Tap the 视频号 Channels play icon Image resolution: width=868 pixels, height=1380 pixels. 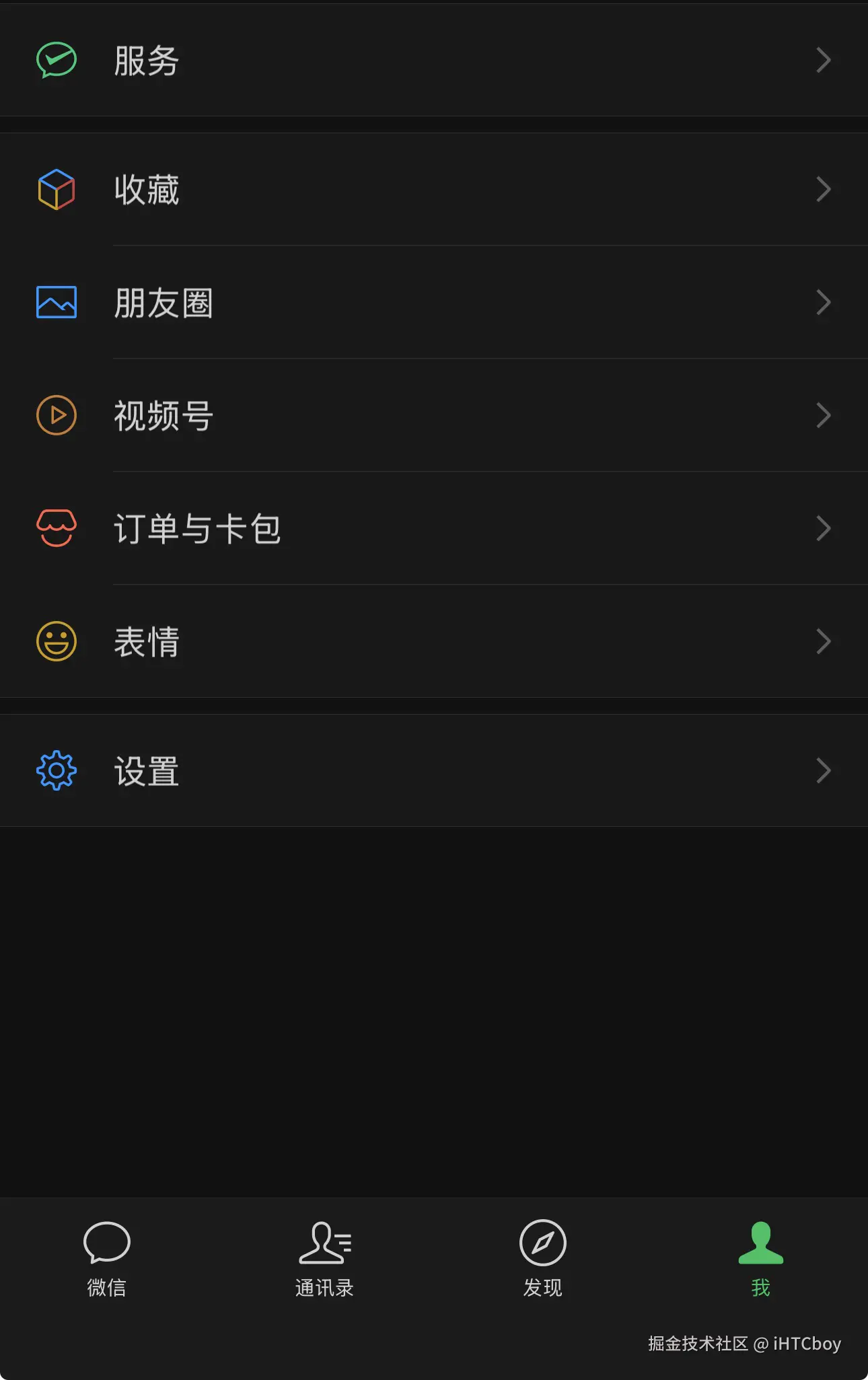click(x=56, y=415)
